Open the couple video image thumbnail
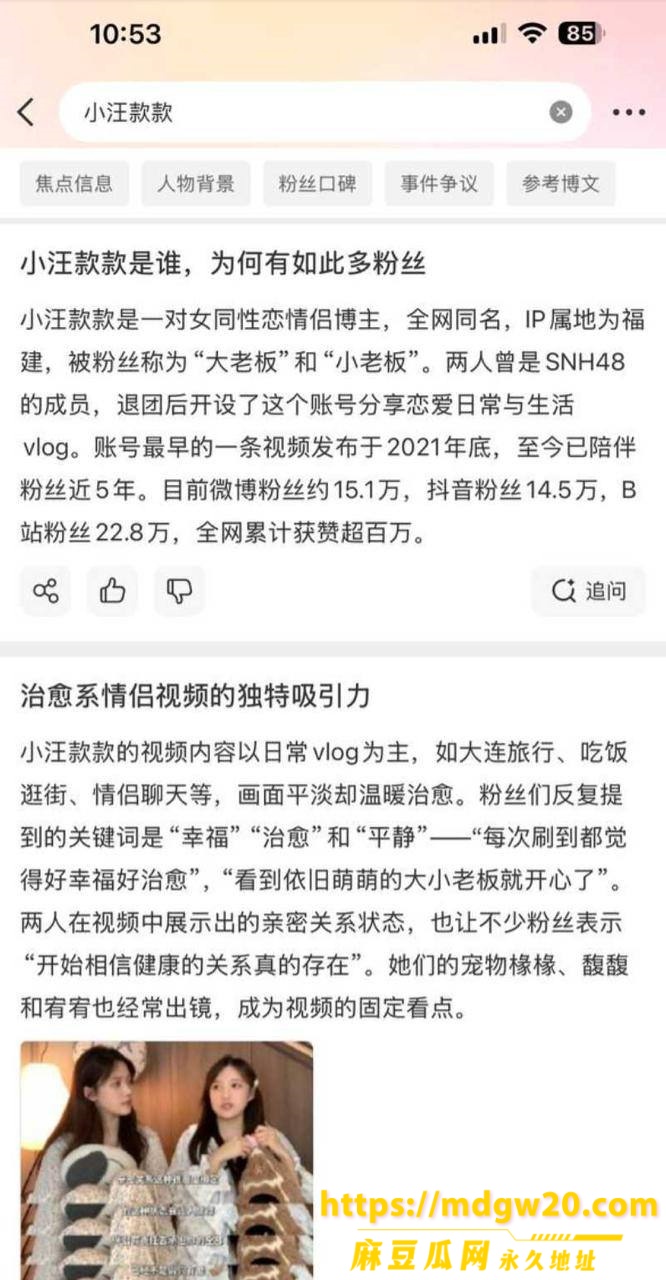The width and height of the screenshot is (666, 1280). click(166, 1160)
